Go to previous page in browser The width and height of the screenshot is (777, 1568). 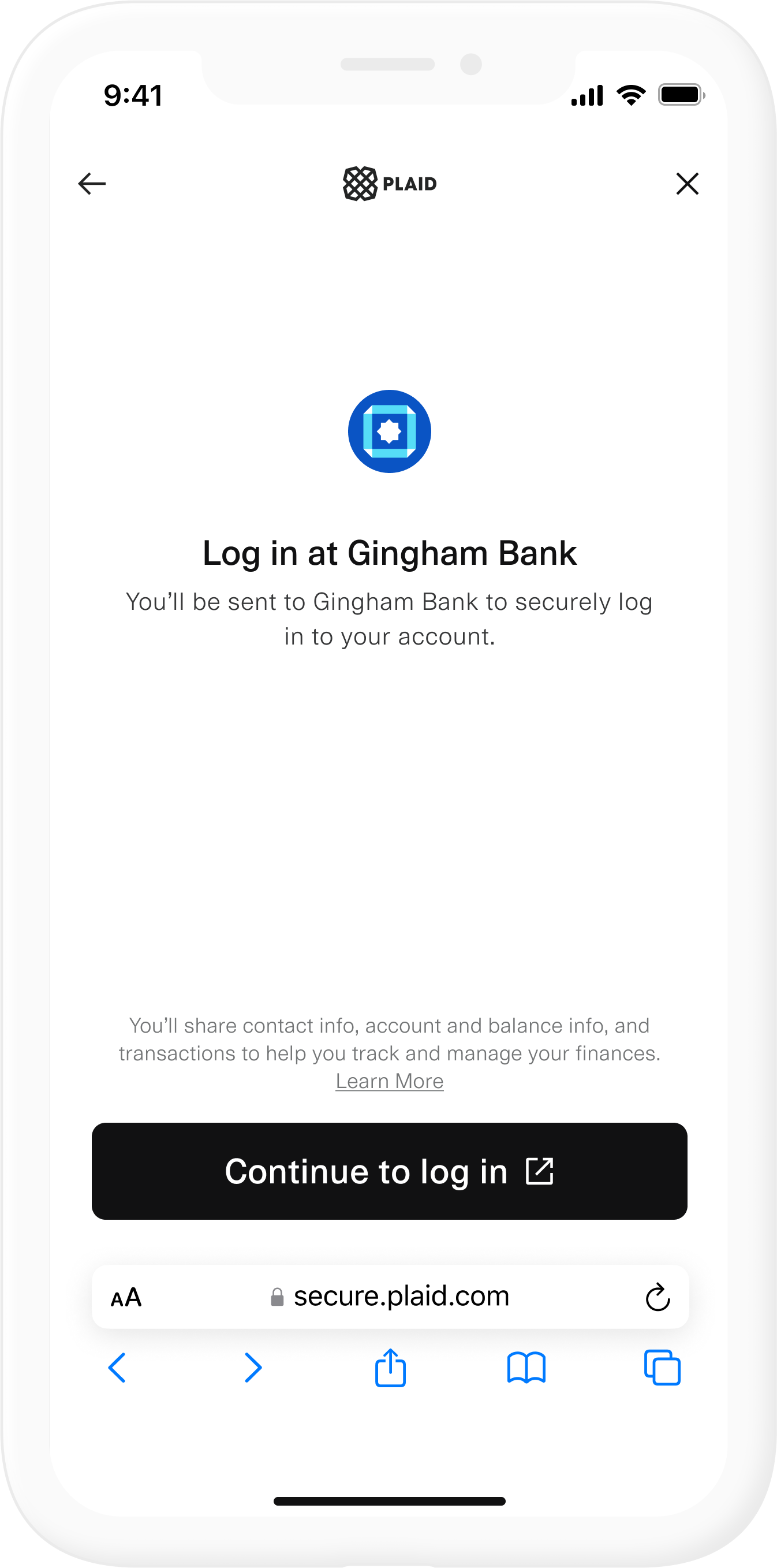117,1368
